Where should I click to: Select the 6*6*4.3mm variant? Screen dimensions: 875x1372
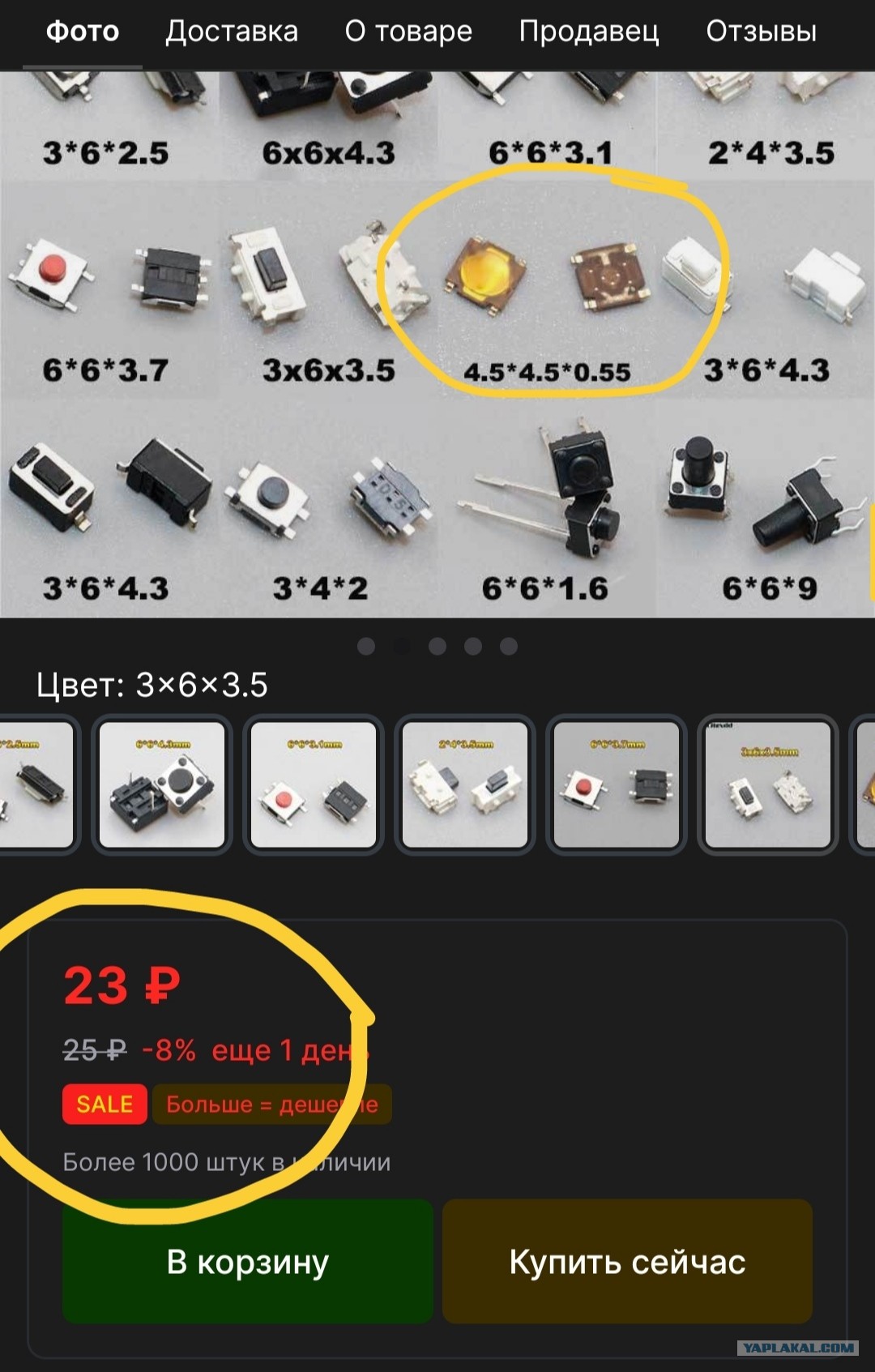[162, 784]
